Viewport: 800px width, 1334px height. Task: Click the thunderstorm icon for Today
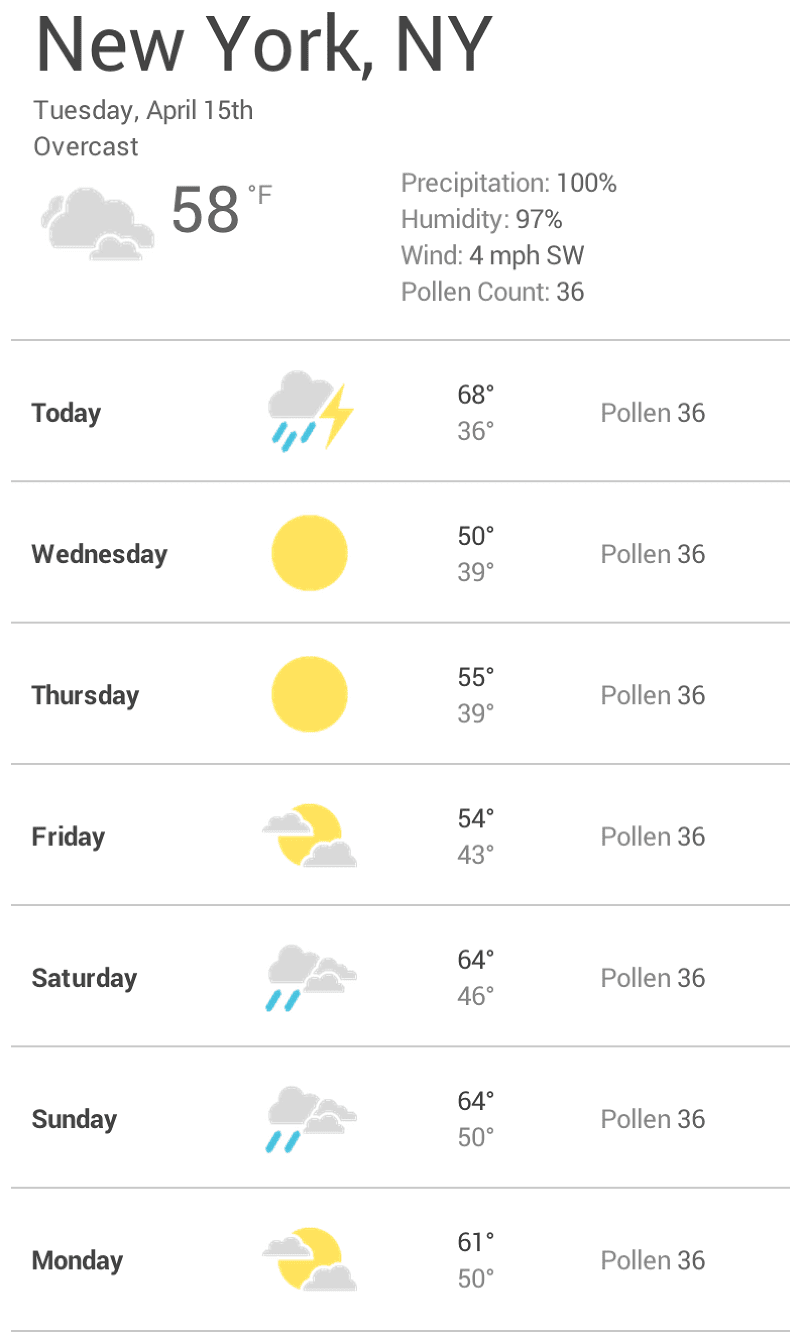308,408
